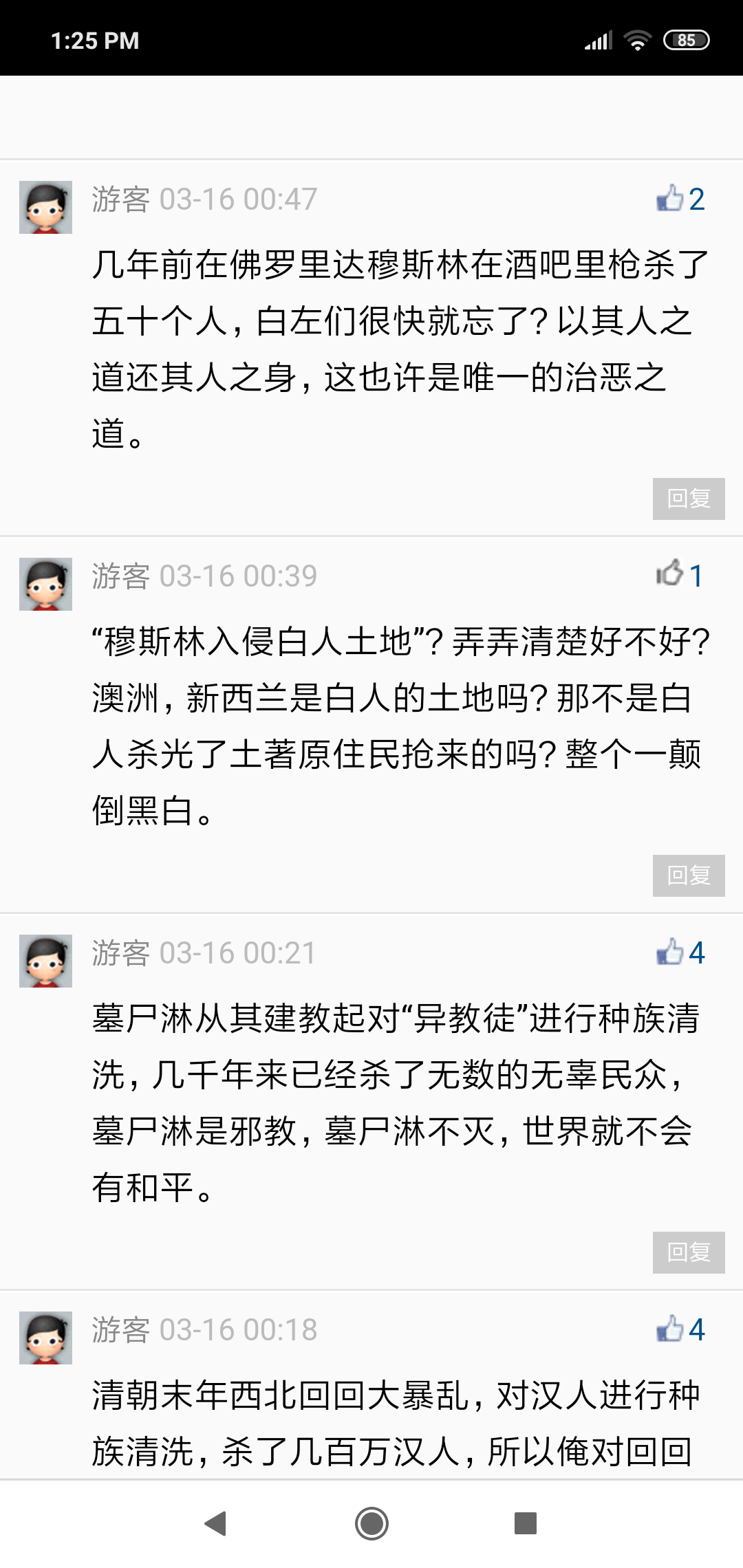Go back with the system back button

pos(216,1523)
